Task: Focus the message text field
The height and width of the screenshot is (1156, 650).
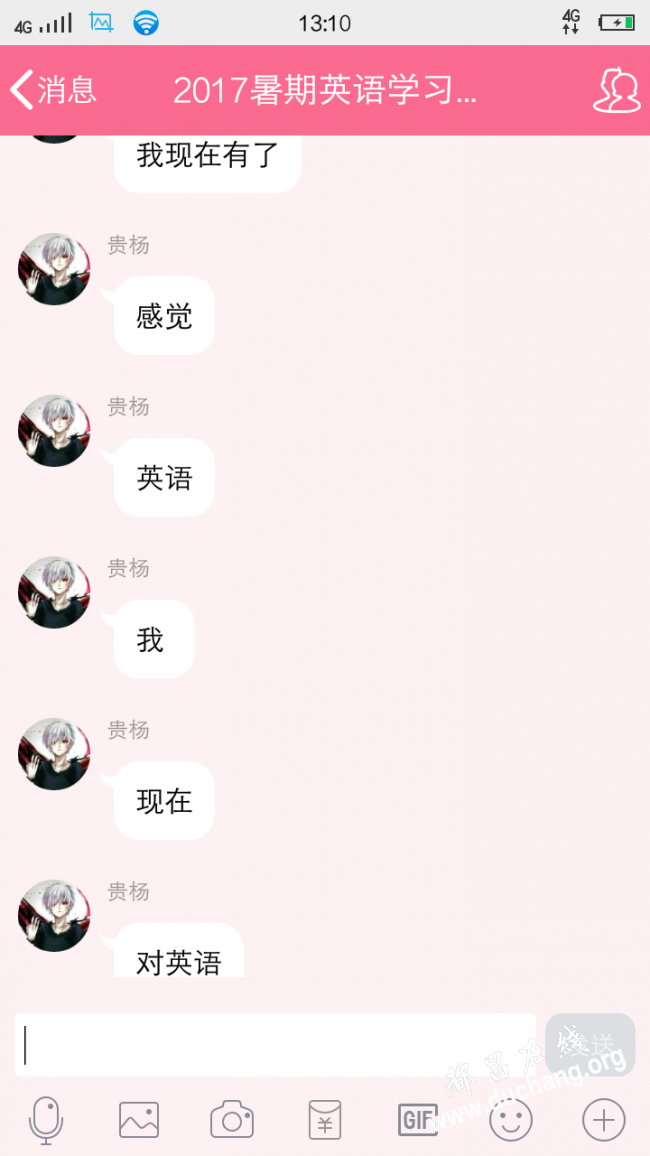Action: point(275,1045)
